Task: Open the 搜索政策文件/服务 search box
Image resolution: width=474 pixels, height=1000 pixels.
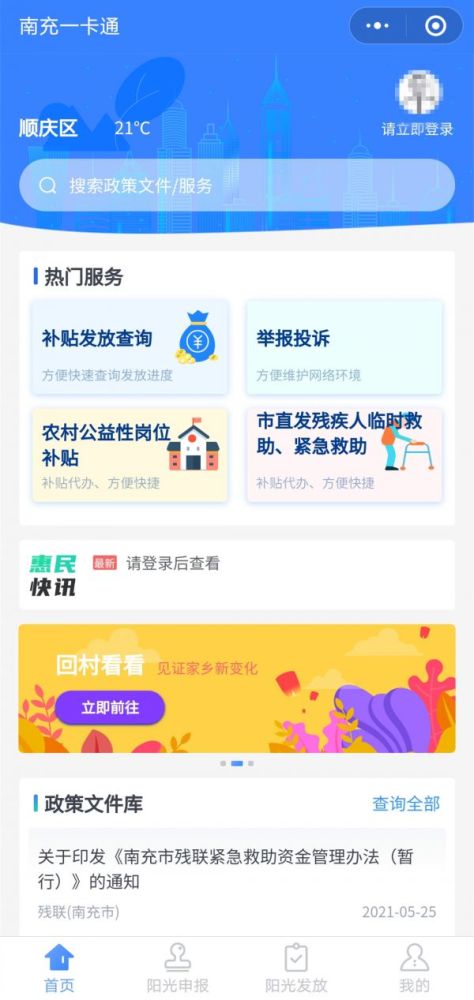Action: 237,186
